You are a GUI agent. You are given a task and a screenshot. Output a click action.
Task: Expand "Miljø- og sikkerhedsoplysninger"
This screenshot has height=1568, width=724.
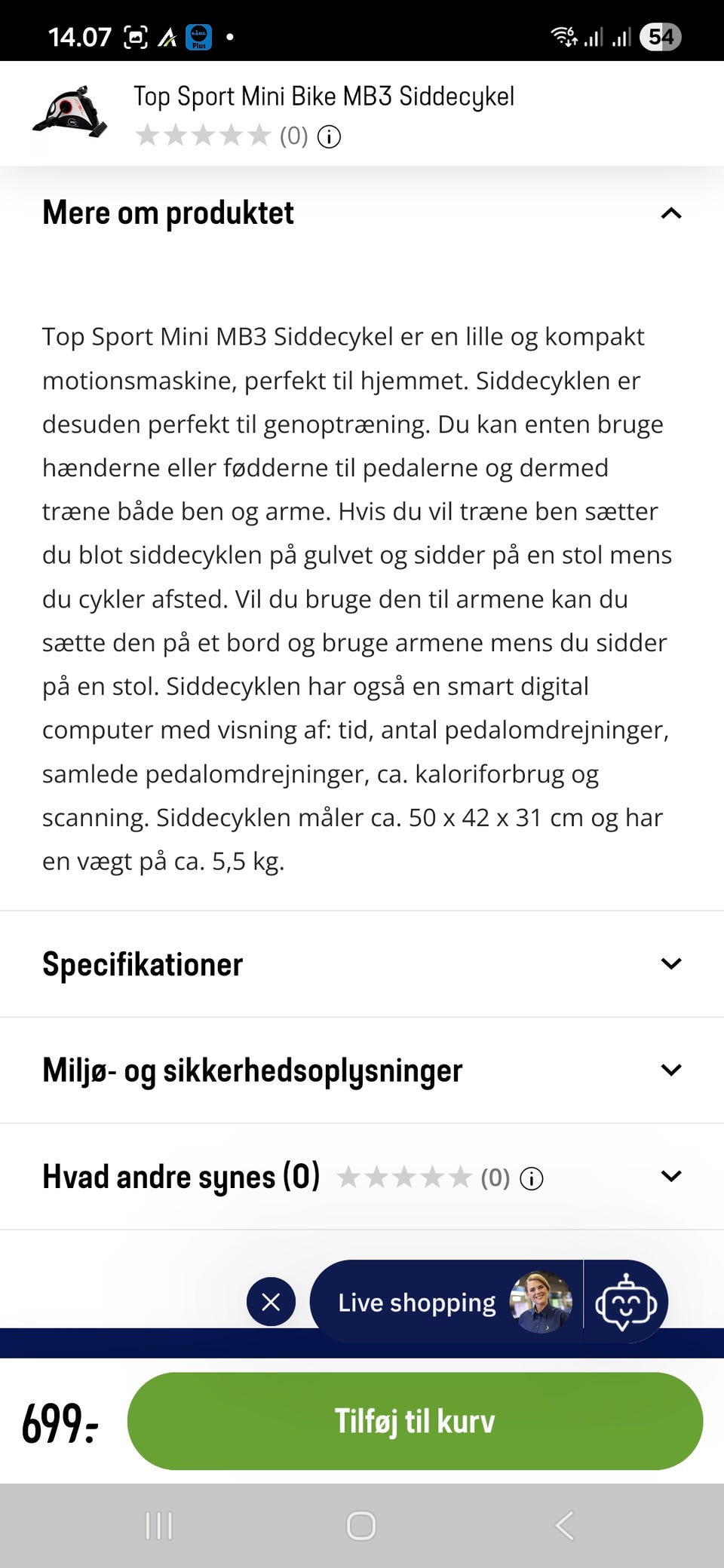click(x=670, y=1070)
